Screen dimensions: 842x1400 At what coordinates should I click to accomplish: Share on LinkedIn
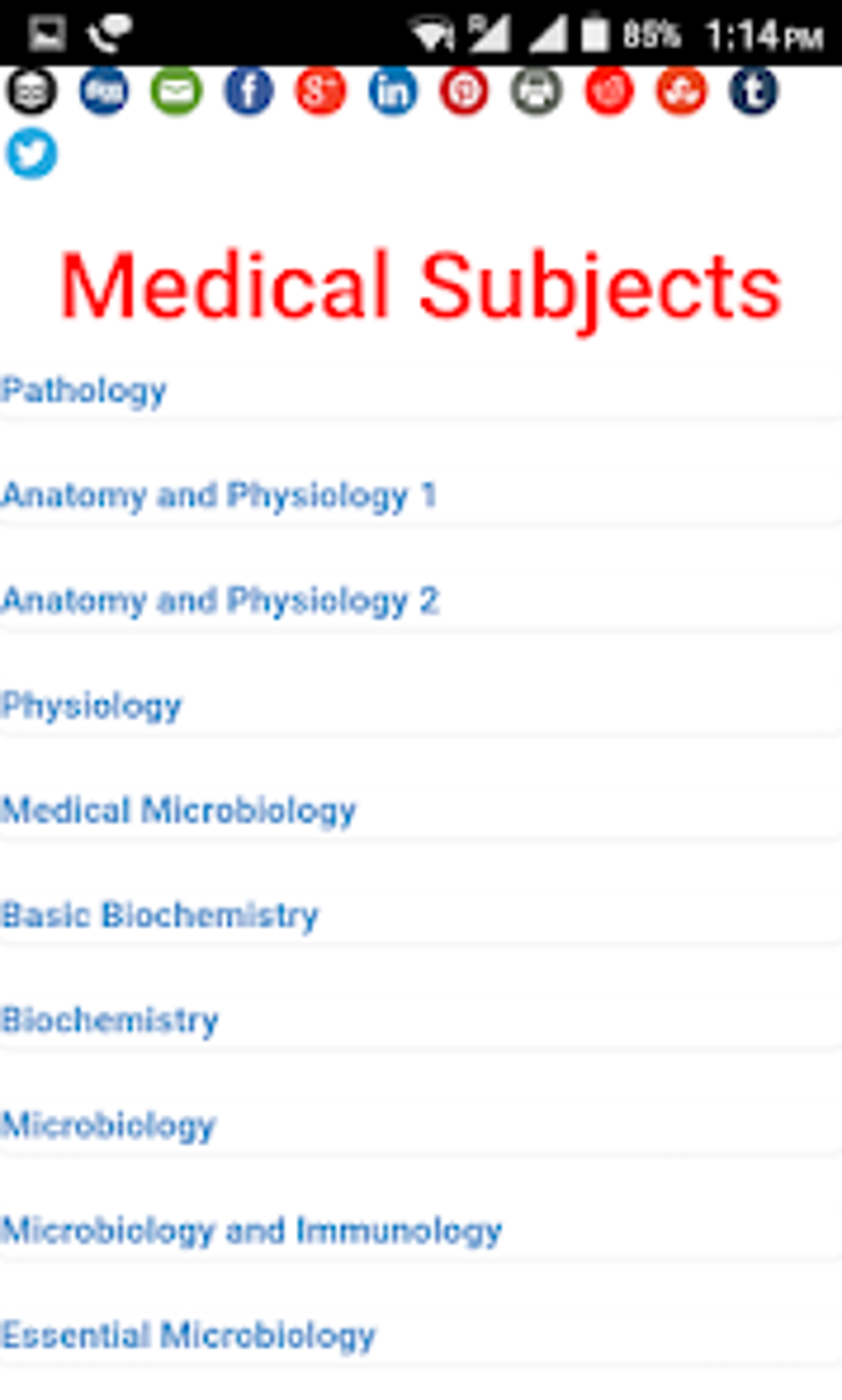tap(393, 91)
